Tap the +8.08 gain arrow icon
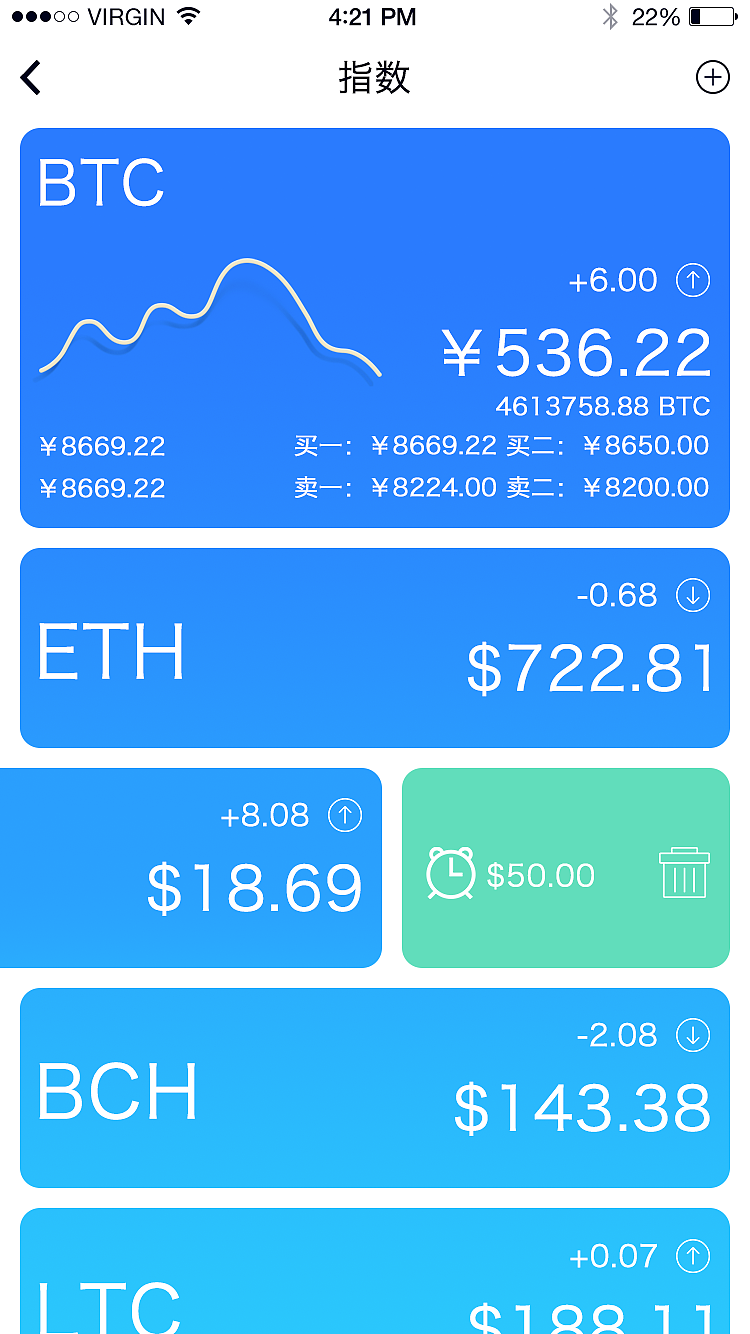This screenshot has width=750, height=1334. [x=345, y=815]
